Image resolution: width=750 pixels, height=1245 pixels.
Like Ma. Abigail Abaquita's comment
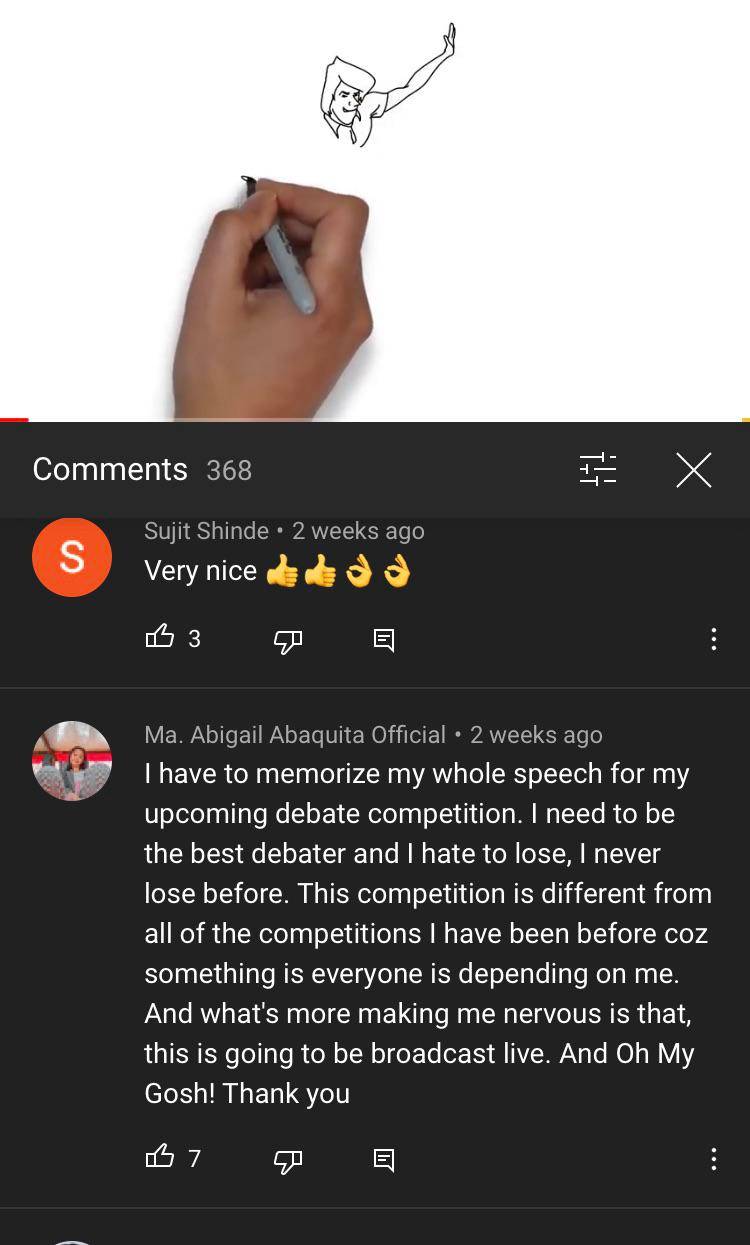click(160, 1158)
